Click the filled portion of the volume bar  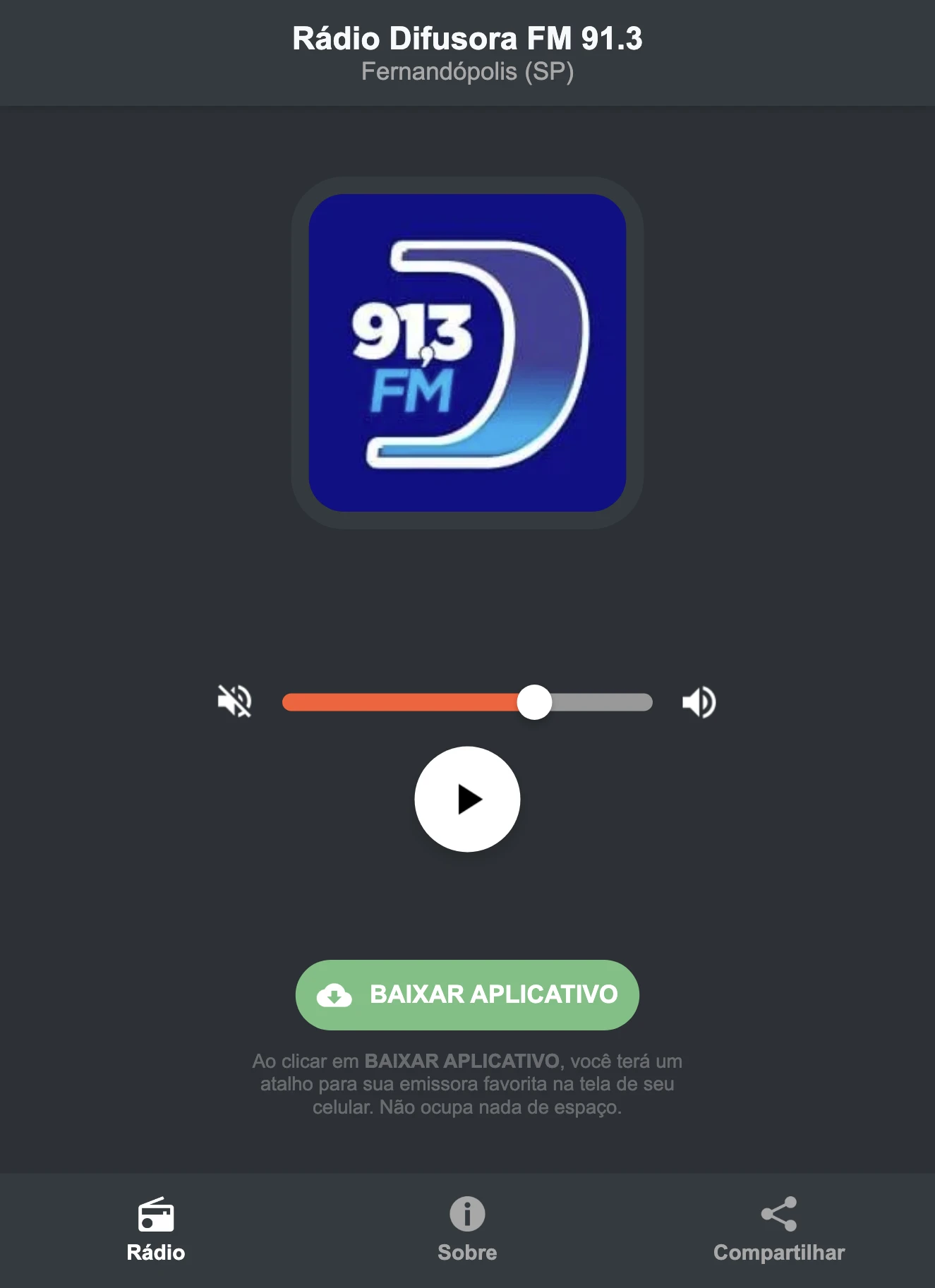pos(402,701)
